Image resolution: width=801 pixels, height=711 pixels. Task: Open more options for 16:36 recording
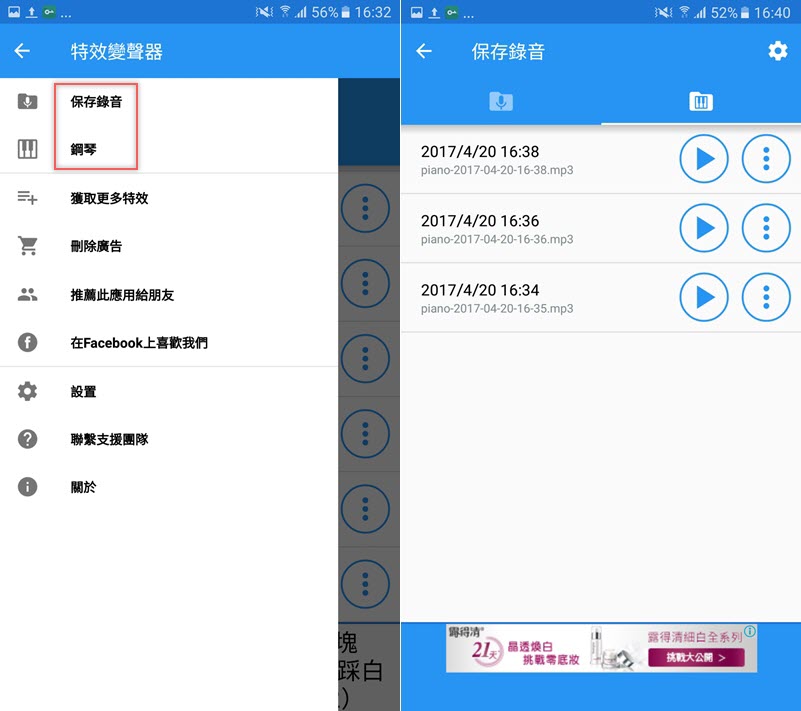click(766, 228)
